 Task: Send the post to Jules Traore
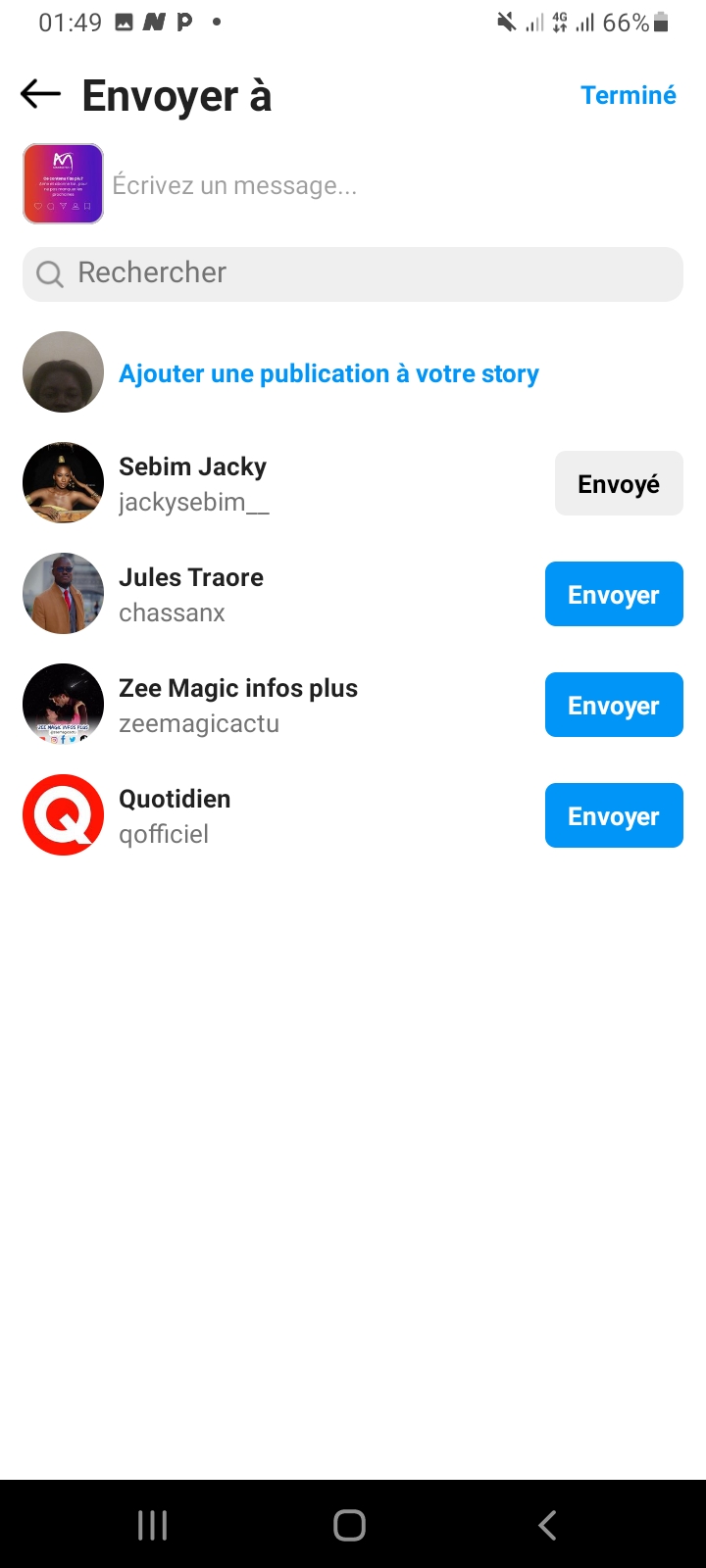point(613,595)
